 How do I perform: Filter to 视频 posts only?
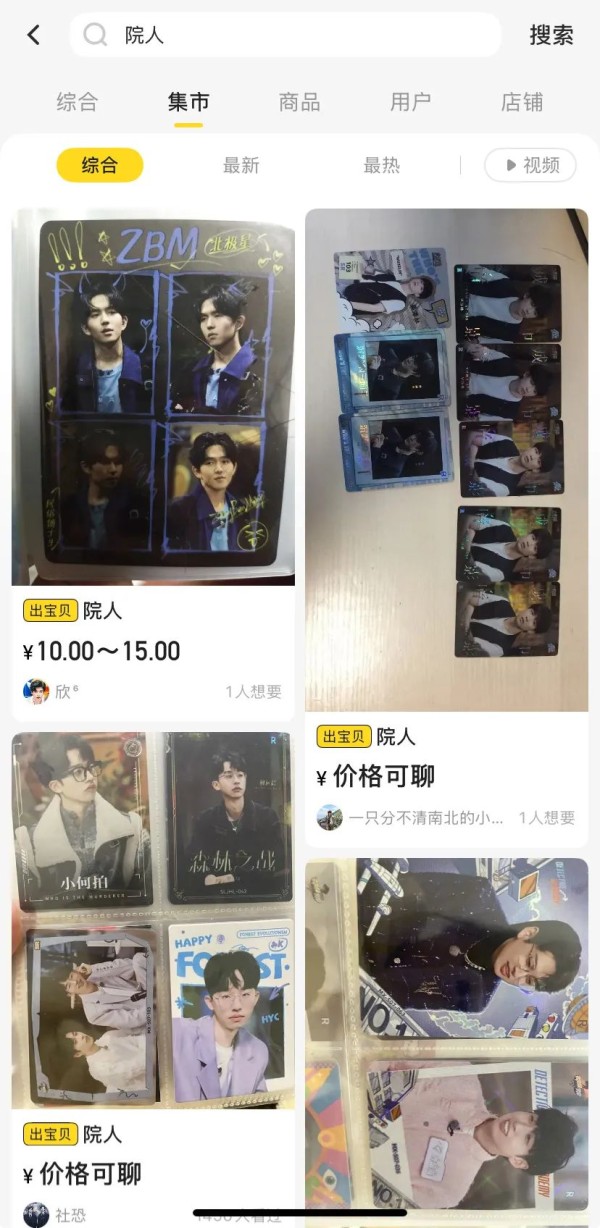(x=530, y=166)
